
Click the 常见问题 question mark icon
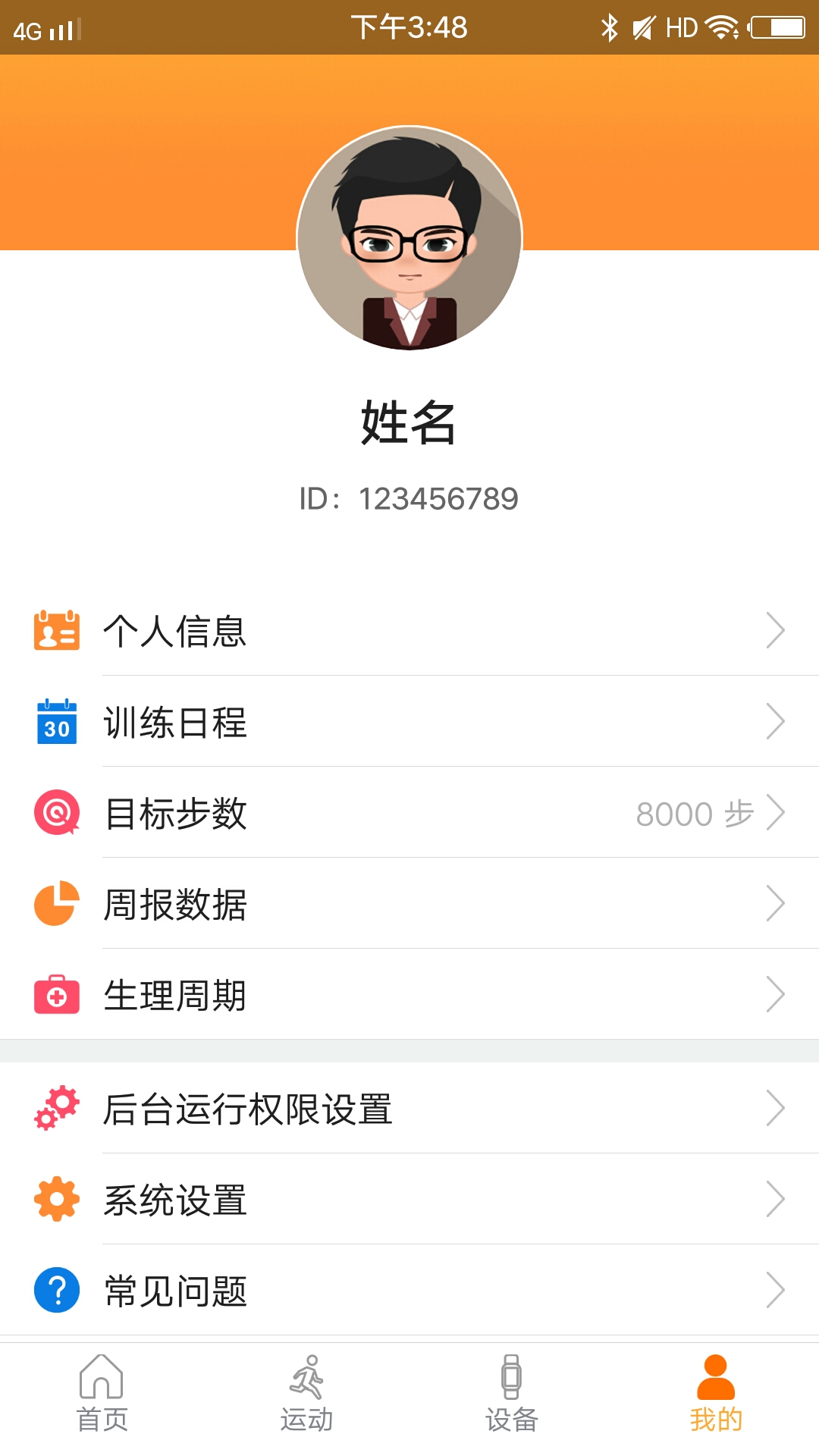click(55, 1286)
